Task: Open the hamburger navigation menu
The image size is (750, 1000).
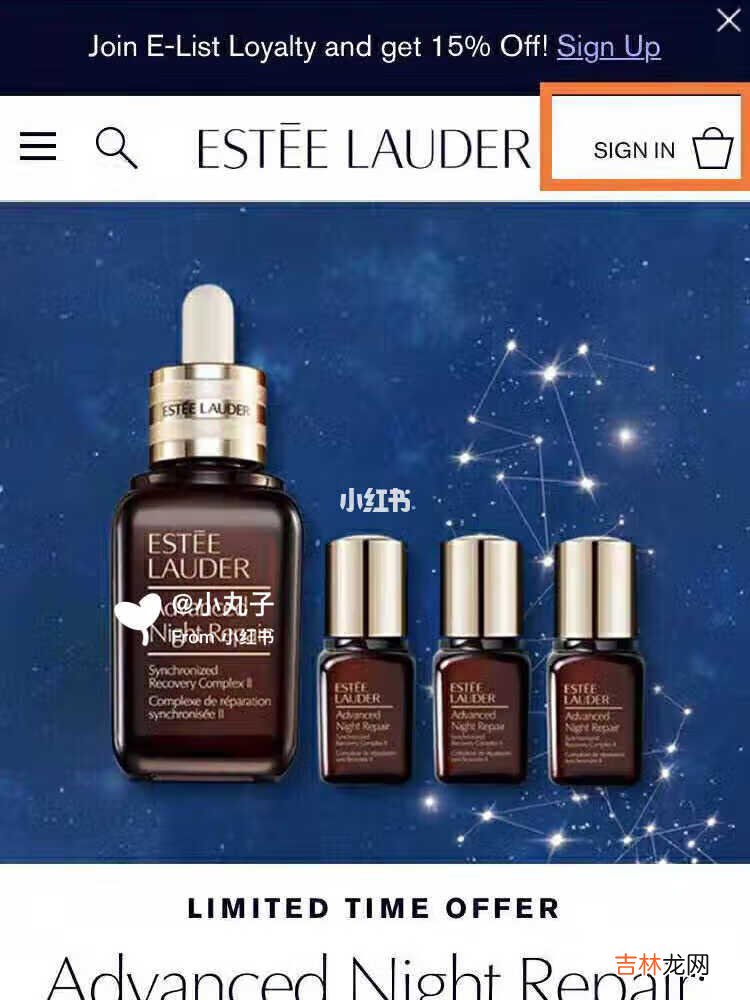Action: [x=38, y=147]
